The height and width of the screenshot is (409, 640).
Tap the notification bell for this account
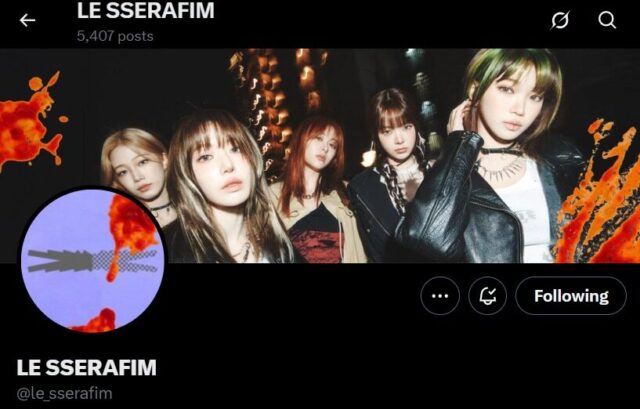pos(488,296)
